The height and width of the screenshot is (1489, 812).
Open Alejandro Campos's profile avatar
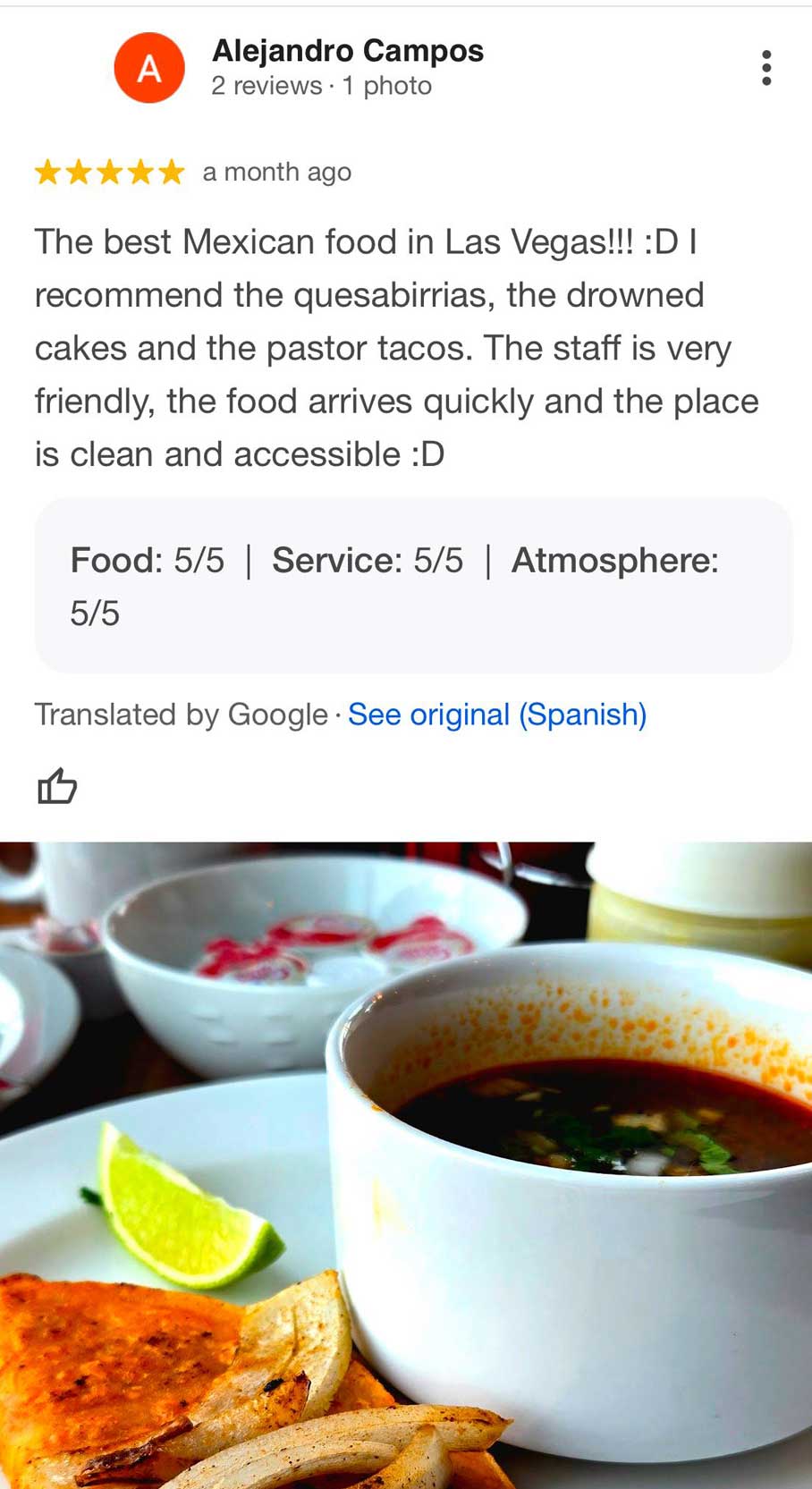pyautogui.click(x=149, y=68)
